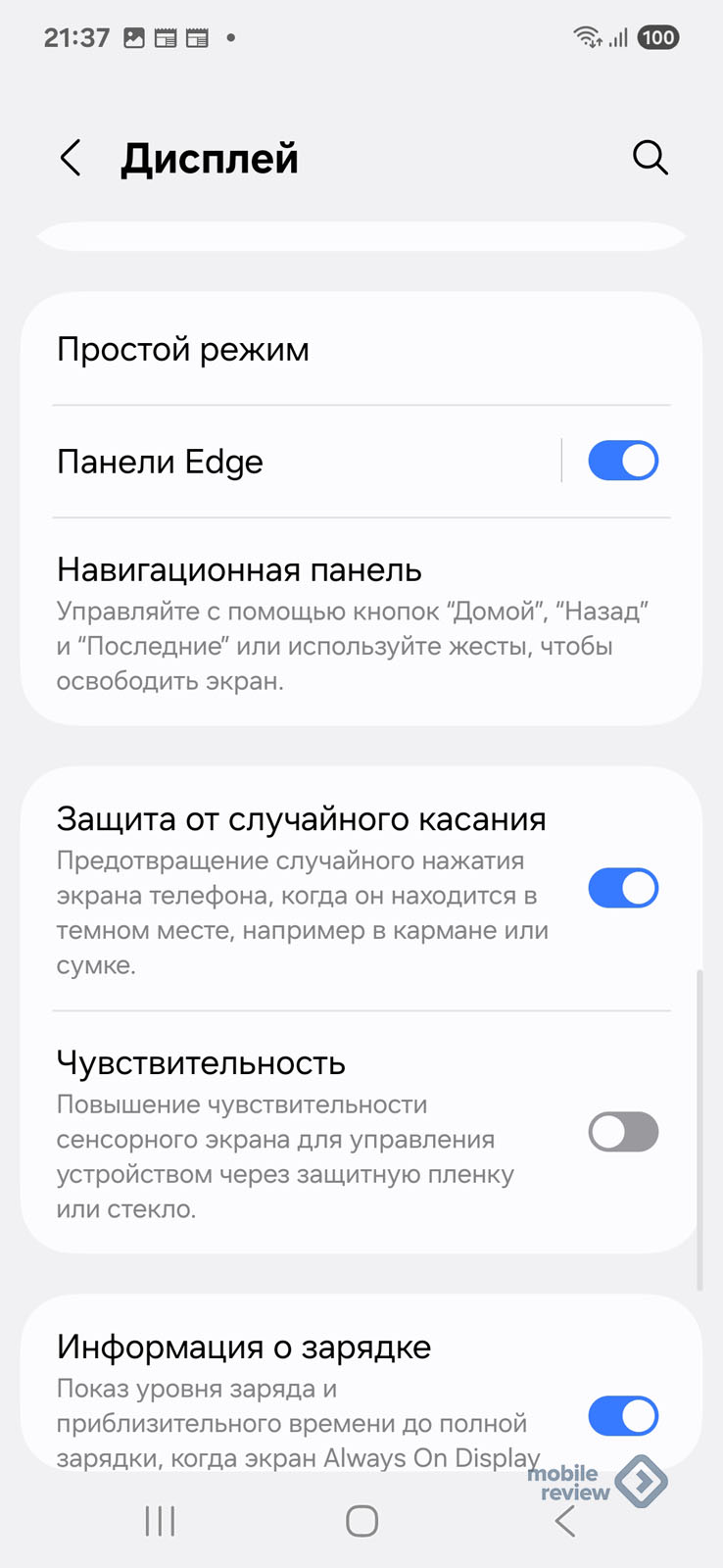Toggle Информация о зарядке switch
This screenshot has width=723, height=1568.
(623, 1416)
